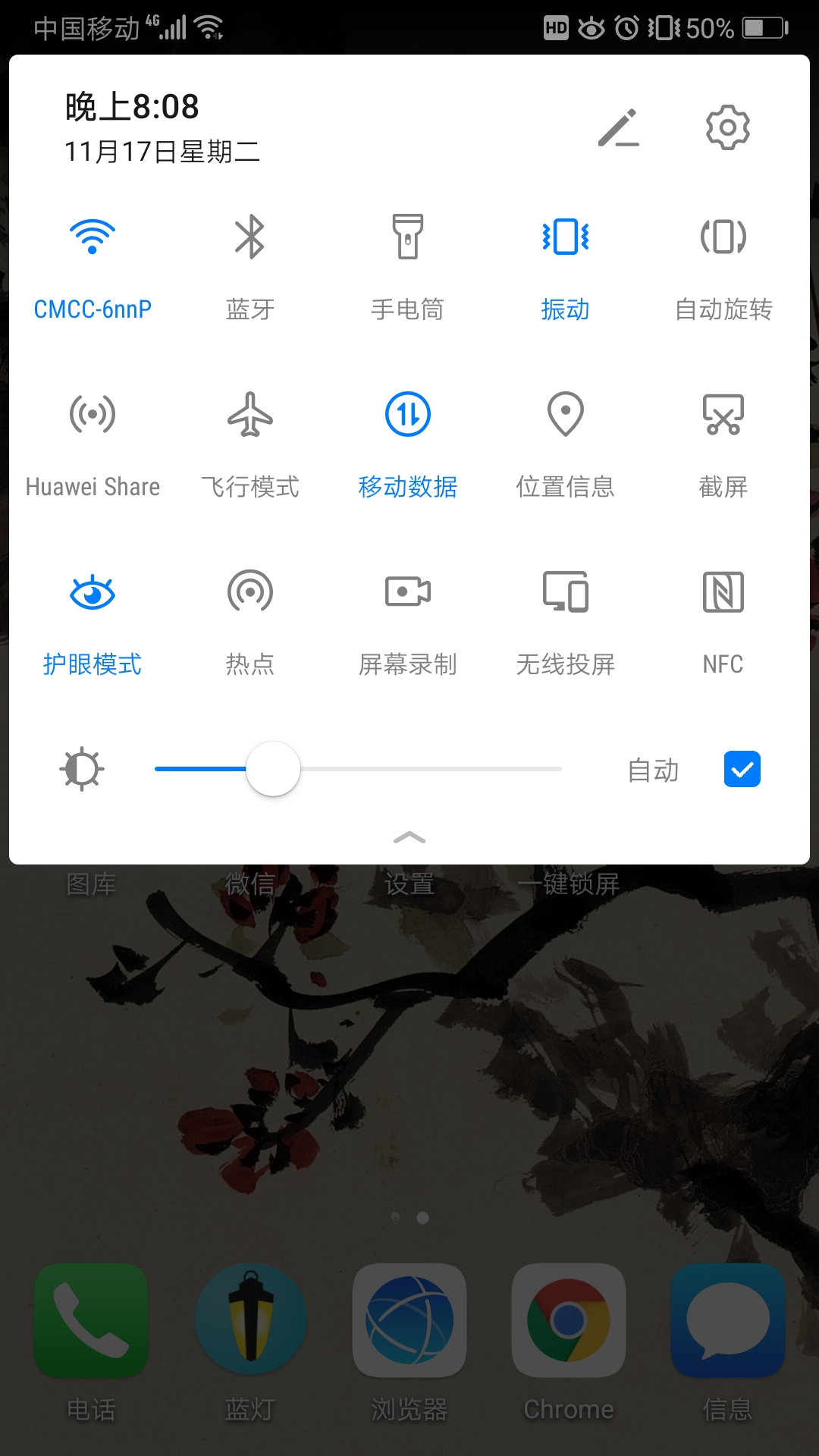Image resolution: width=819 pixels, height=1456 pixels.
Task: Take a screenshot via 截屏 tile
Action: point(724,444)
